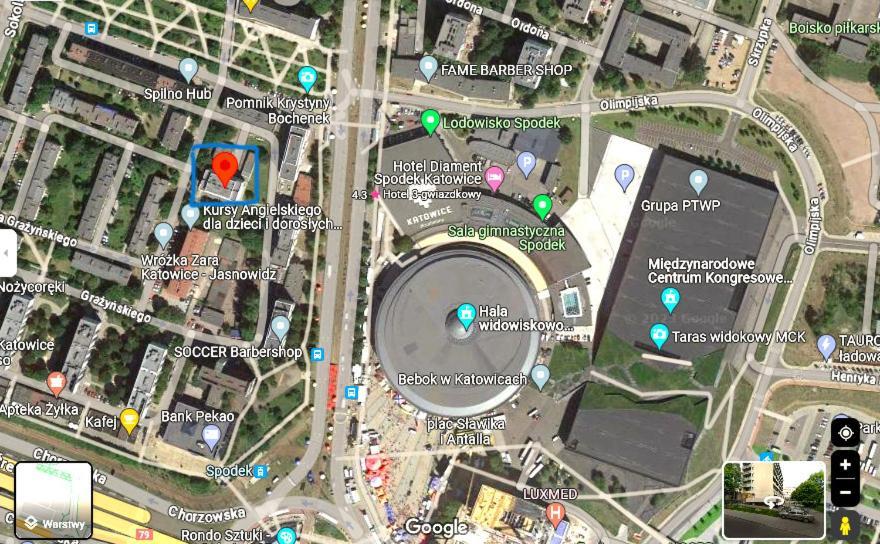Zoom out of the map
The height and width of the screenshot is (544, 880).
(x=845, y=491)
